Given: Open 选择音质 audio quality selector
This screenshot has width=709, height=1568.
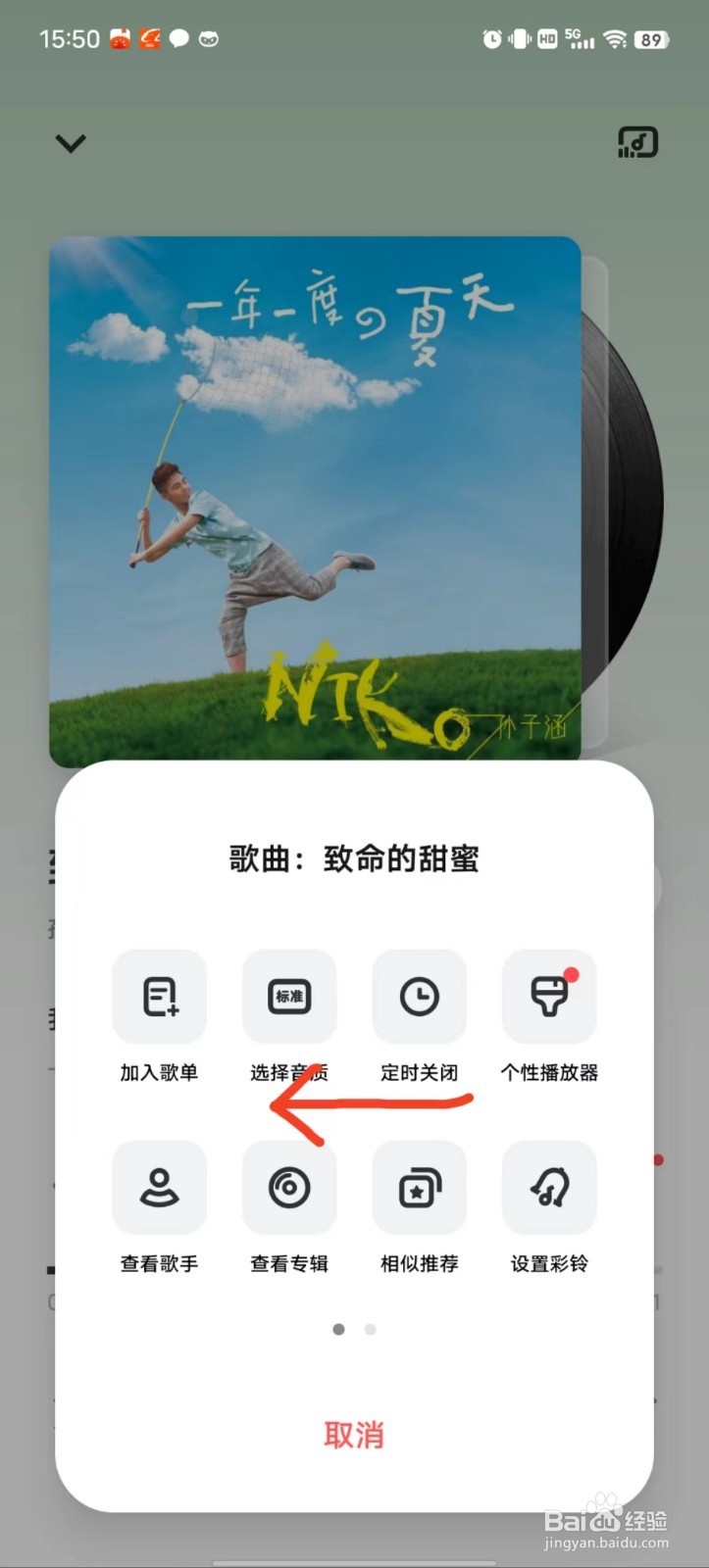Looking at the screenshot, I should [289, 997].
